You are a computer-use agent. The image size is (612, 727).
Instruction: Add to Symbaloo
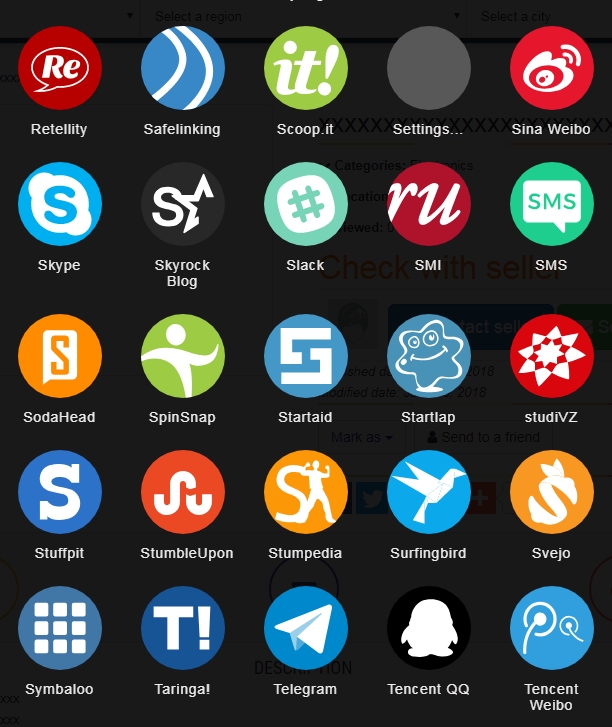60,628
